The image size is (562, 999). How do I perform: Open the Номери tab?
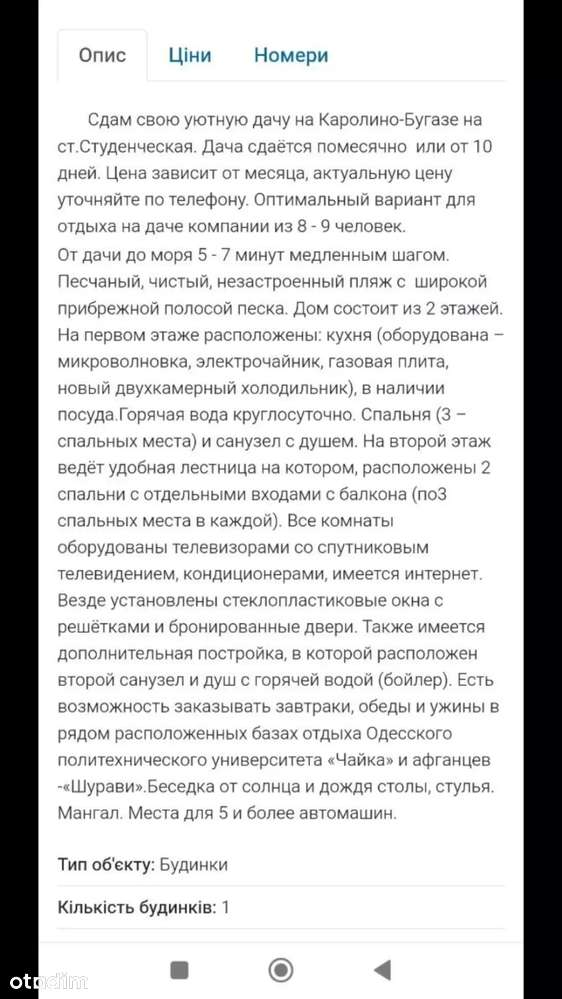(x=291, y=55)
